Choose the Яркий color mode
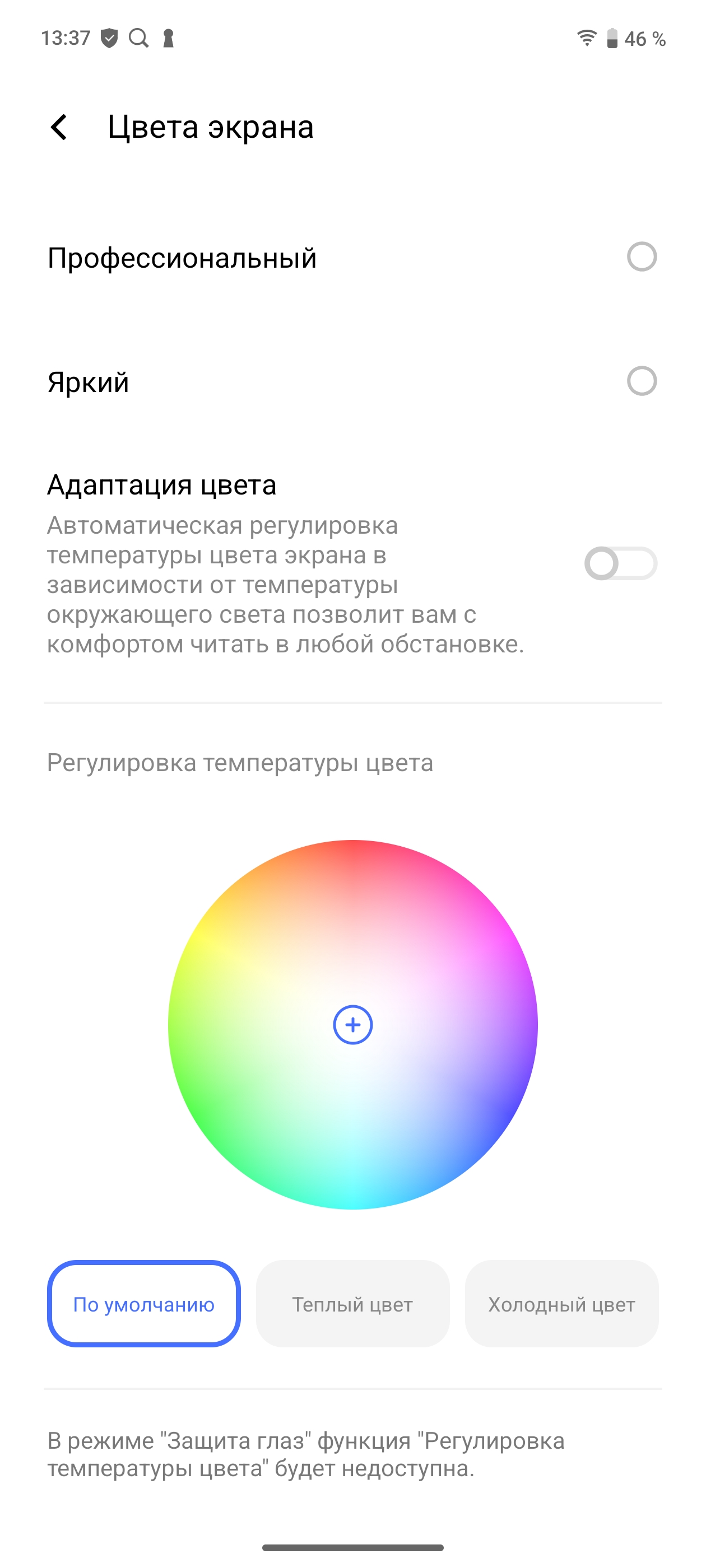This screenshot has width=706, height=1568. [641, 381]
